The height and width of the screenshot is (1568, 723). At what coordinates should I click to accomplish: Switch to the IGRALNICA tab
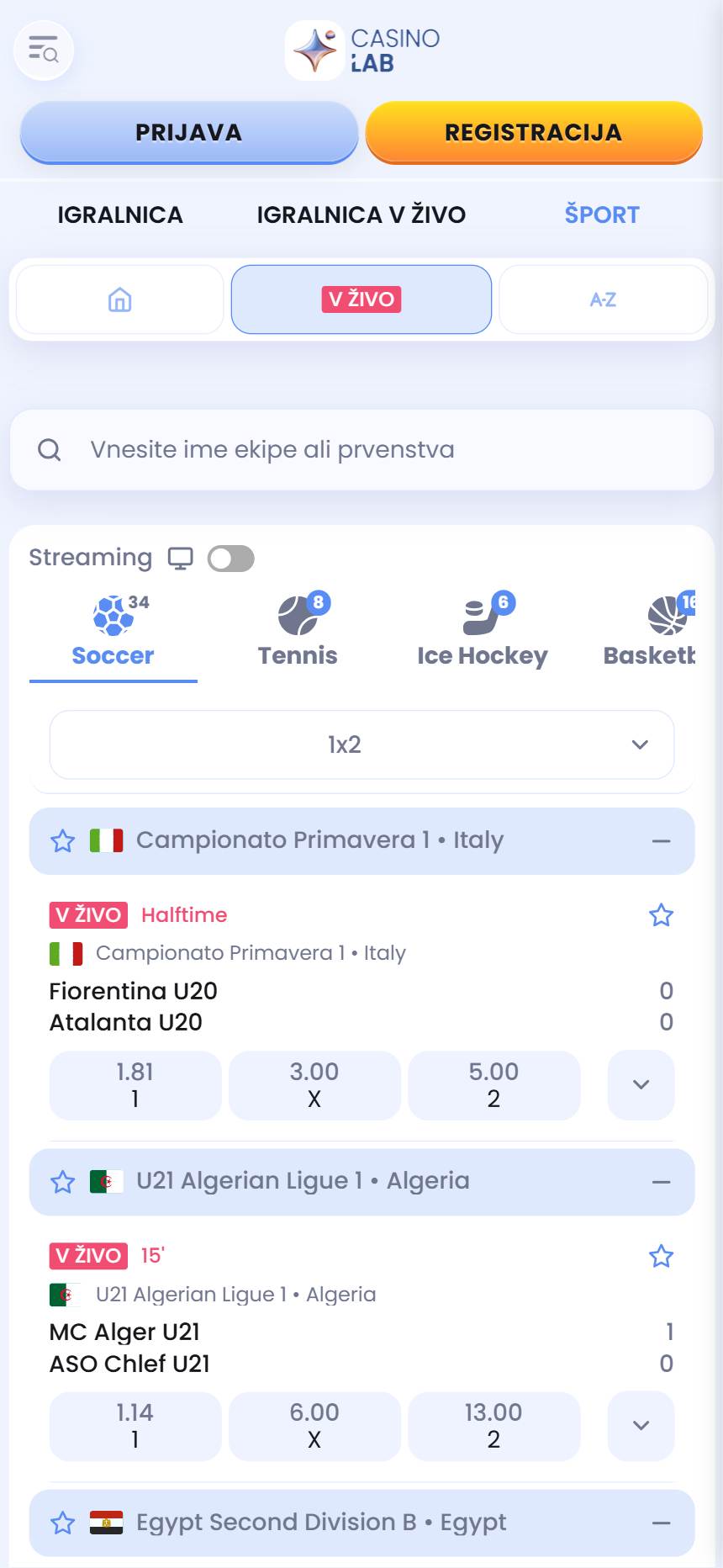click(x=120, y=215)
